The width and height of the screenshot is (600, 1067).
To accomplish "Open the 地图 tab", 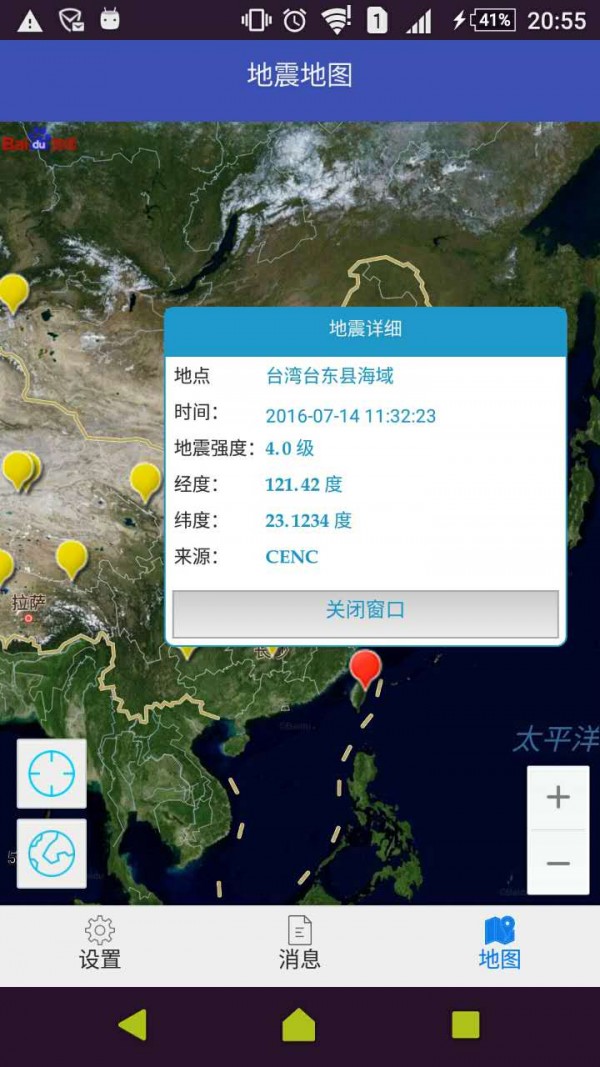I will (499, 943).
